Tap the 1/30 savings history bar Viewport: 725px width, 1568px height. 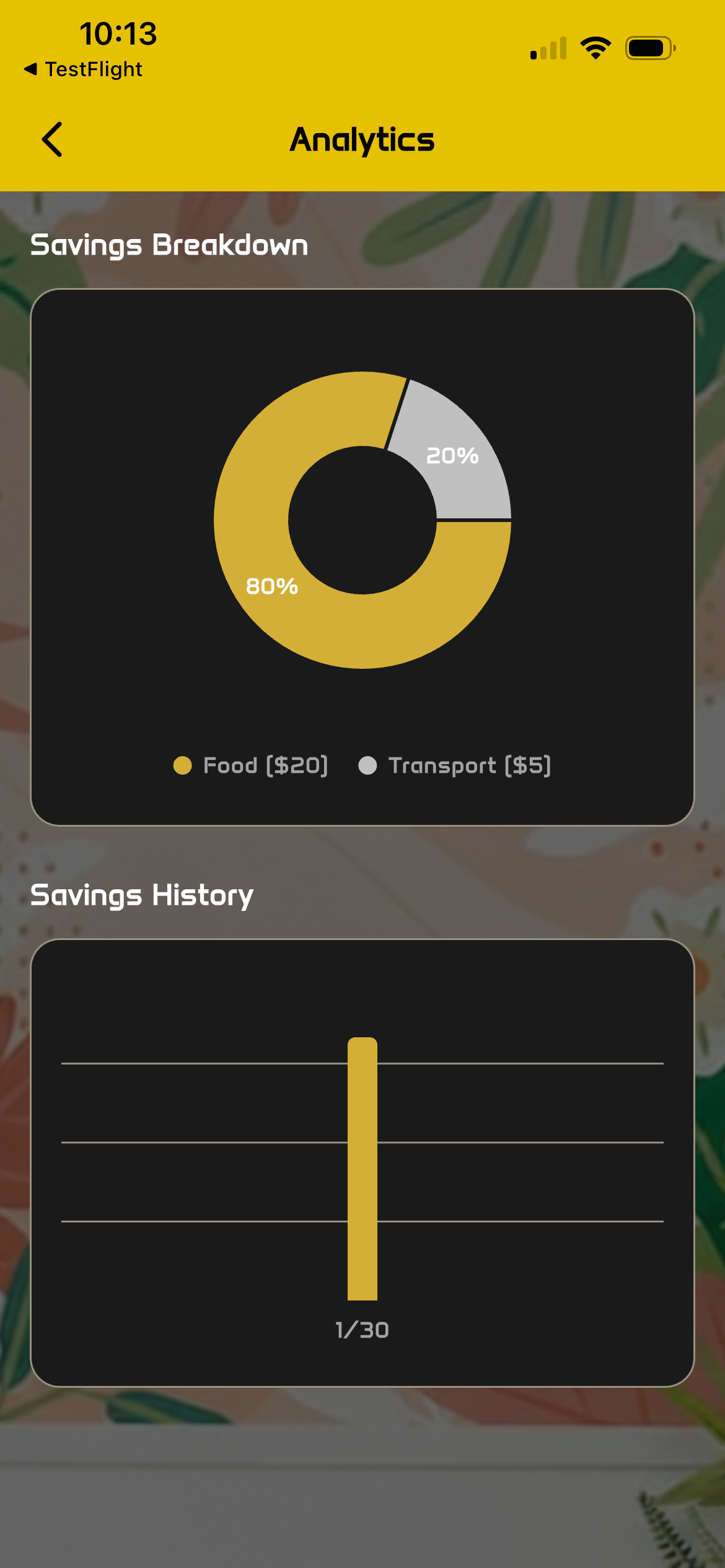click(x=362, y=1170)
